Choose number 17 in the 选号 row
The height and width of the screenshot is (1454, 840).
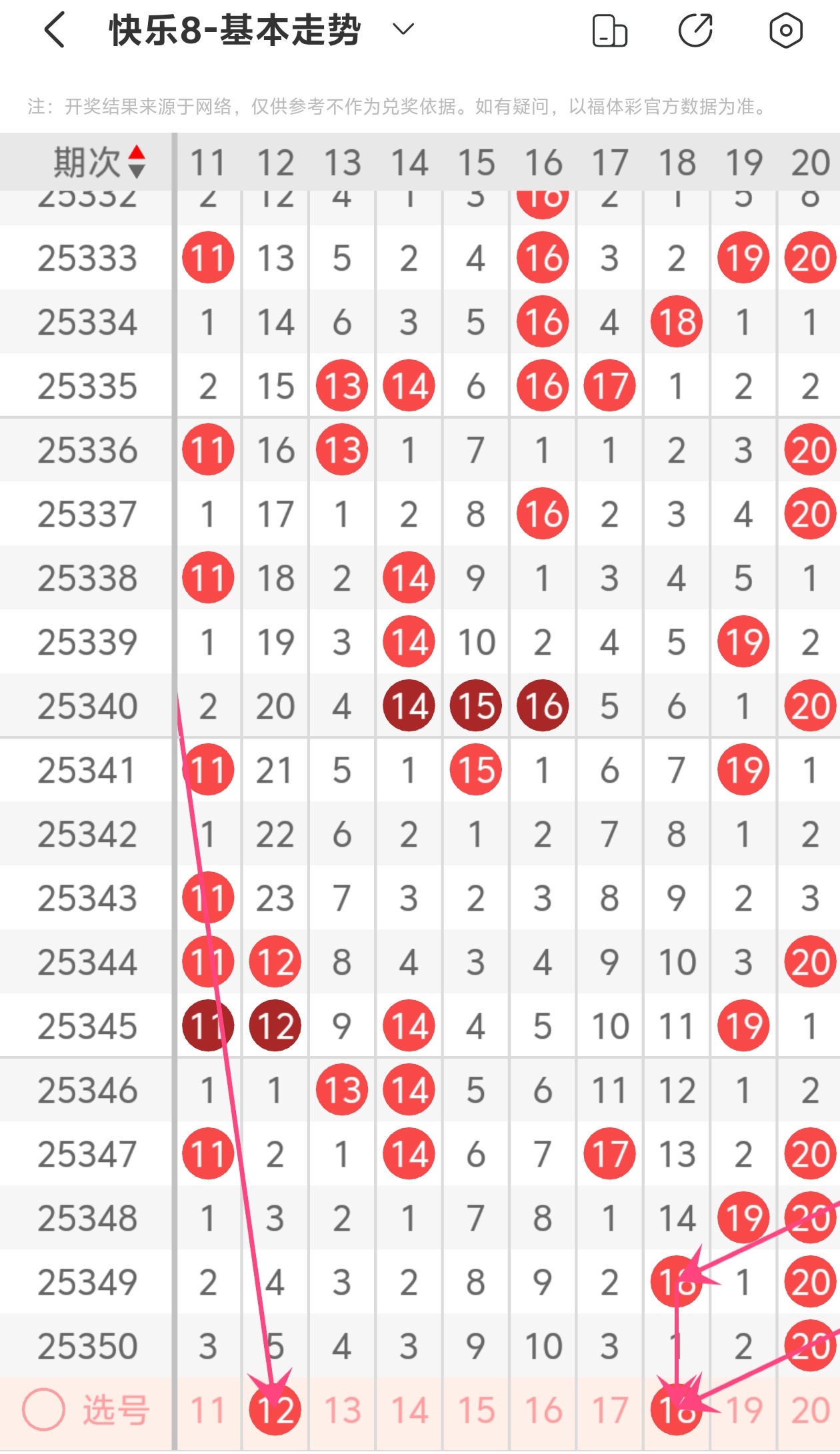(609, 1410)
